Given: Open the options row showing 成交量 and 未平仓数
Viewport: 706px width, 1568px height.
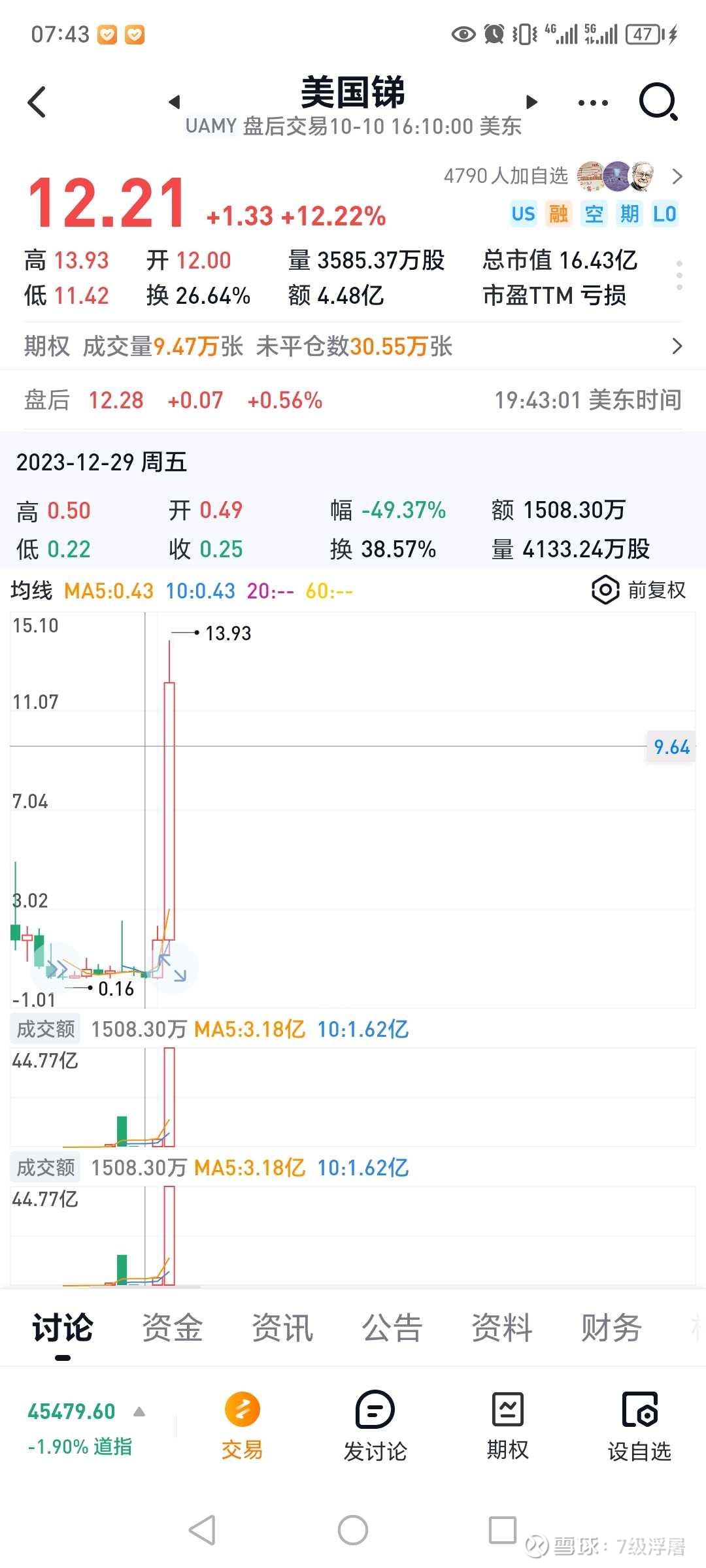Looking at the screenshot, I should click(353, 346).
